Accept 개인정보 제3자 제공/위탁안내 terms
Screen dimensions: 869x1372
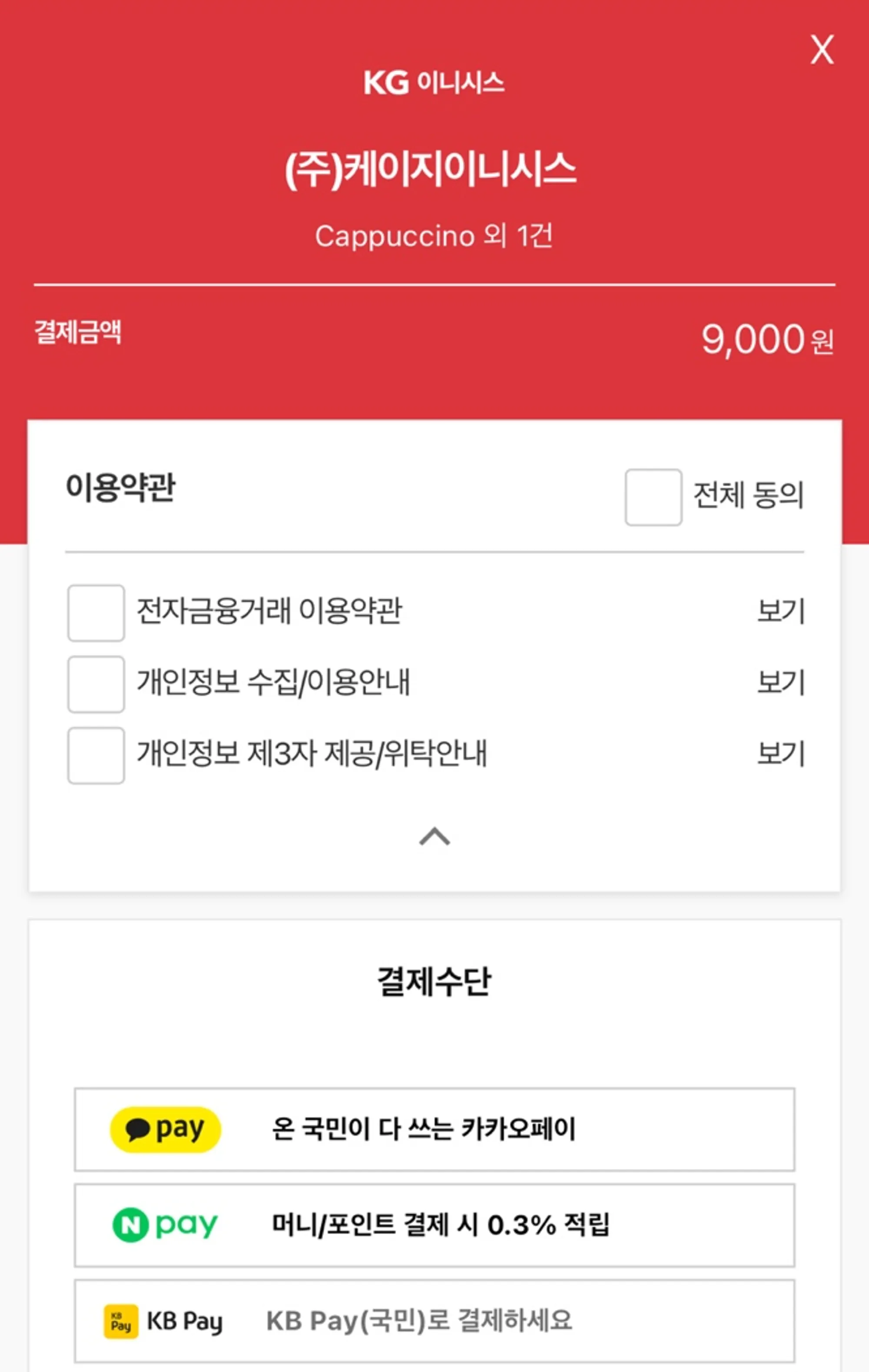(96, 755)
